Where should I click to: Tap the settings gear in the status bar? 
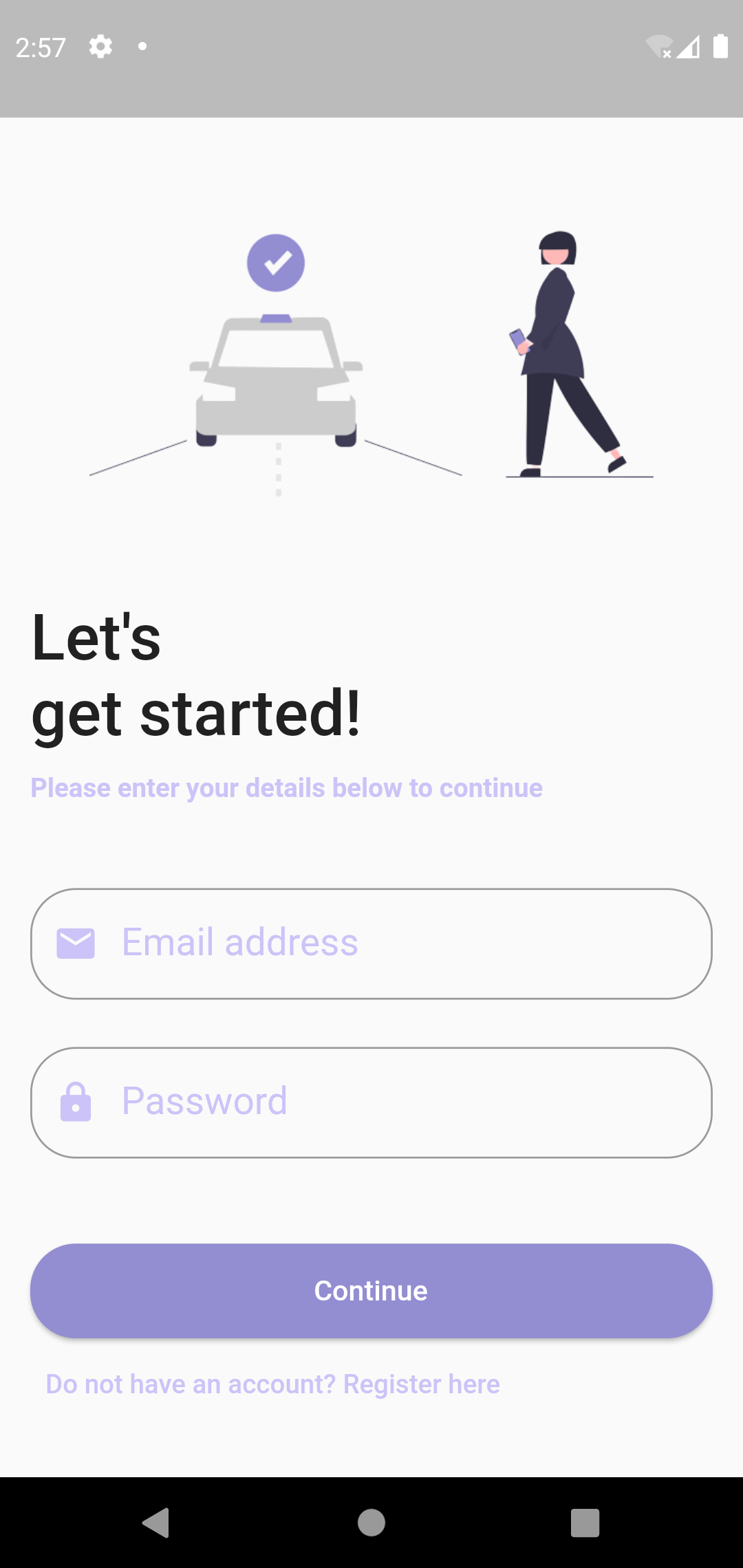(100, 47)
